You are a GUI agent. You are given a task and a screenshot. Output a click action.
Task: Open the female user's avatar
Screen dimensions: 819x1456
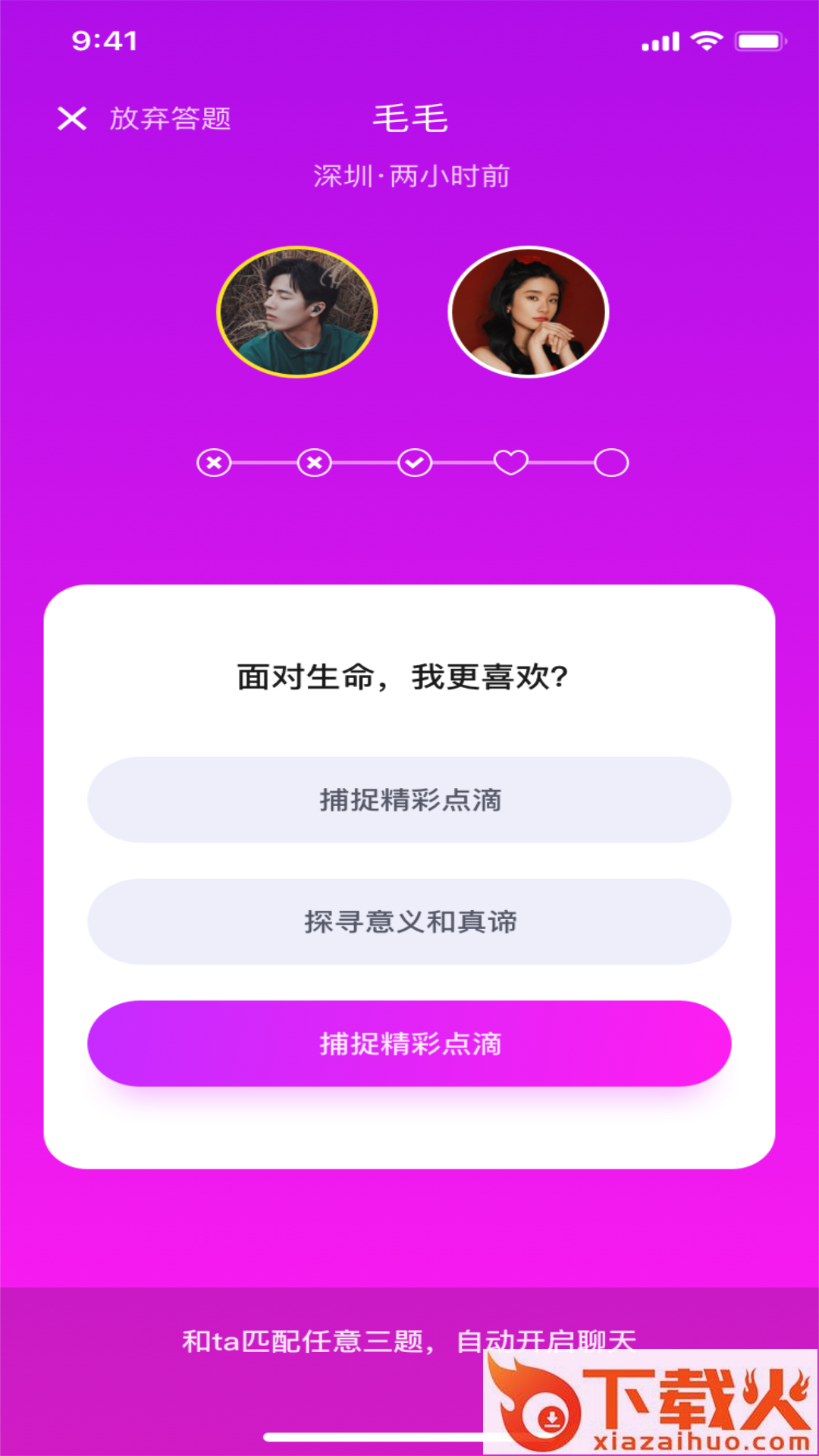(529, 312)
